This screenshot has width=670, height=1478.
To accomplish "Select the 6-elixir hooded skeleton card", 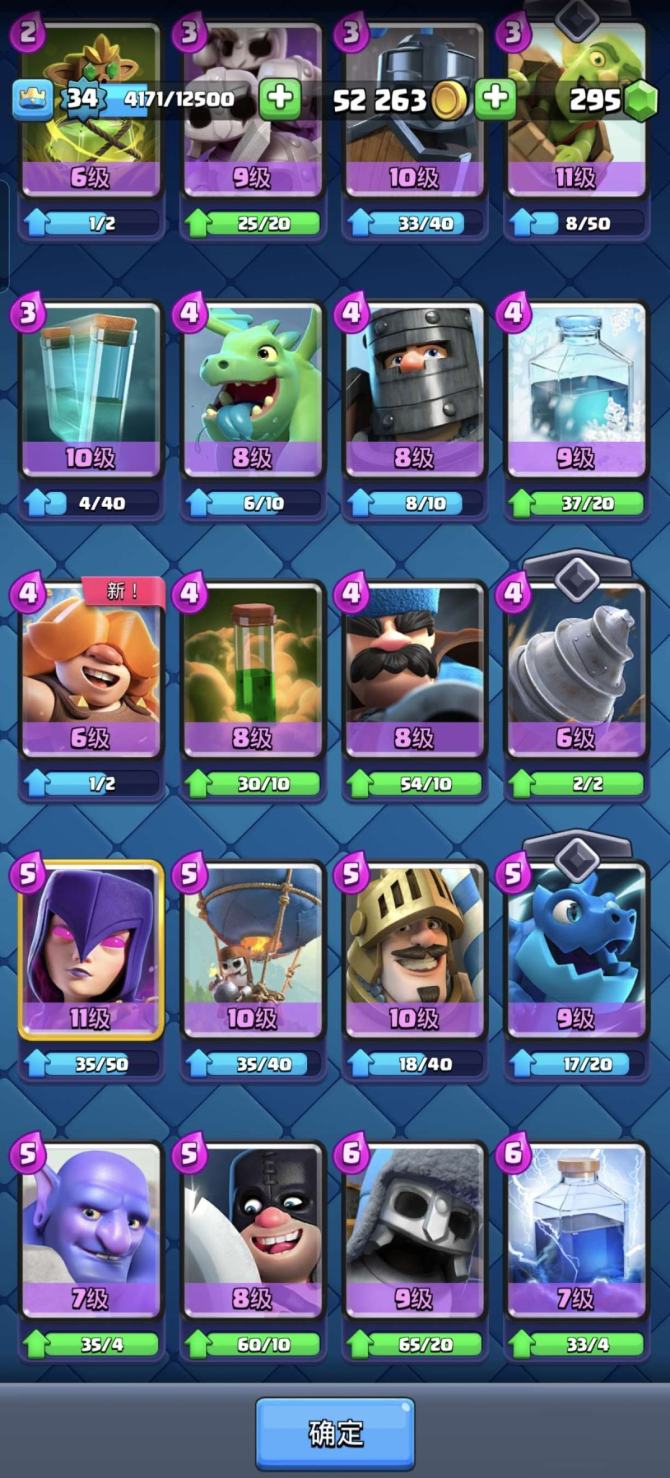I will [x=416, y=1230].
